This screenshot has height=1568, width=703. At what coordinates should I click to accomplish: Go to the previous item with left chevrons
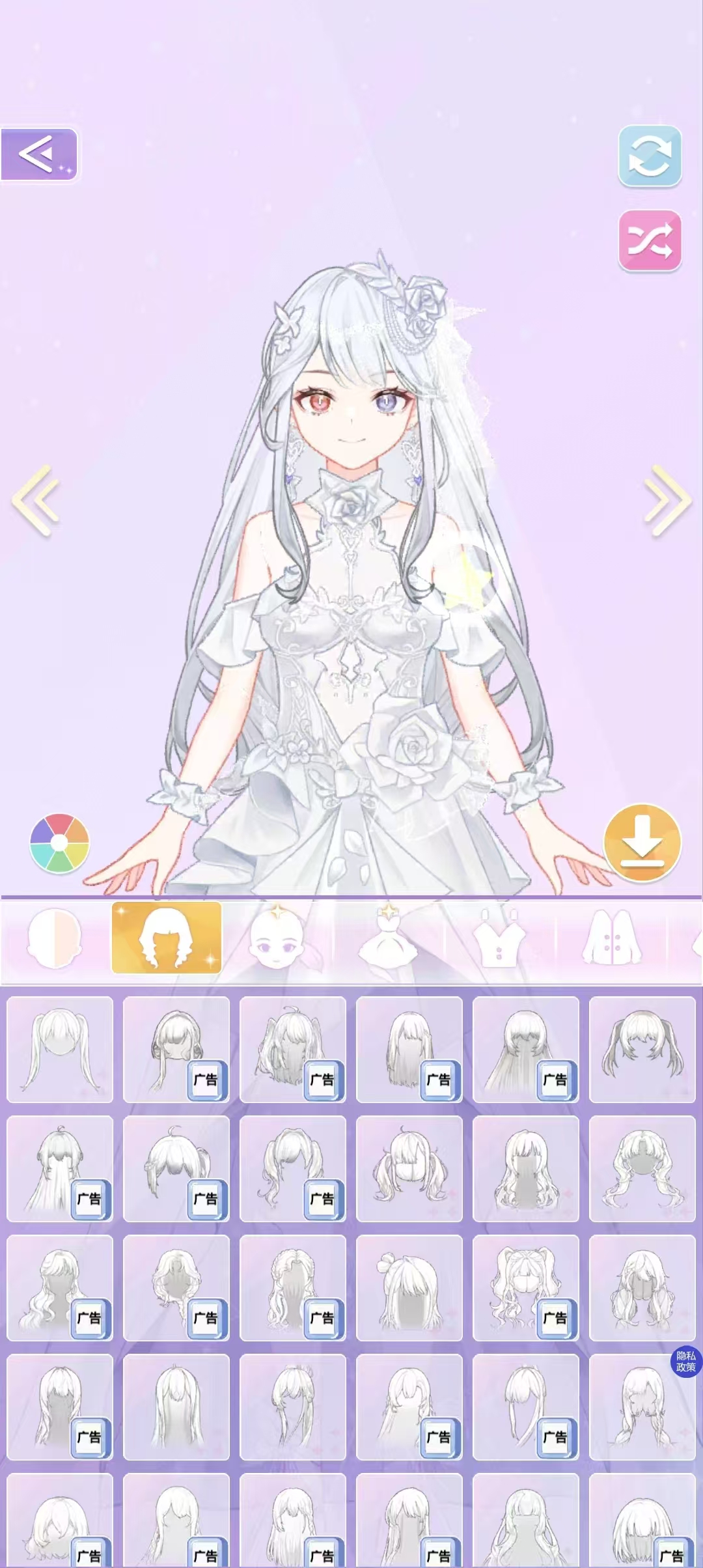tap(36, 500)
